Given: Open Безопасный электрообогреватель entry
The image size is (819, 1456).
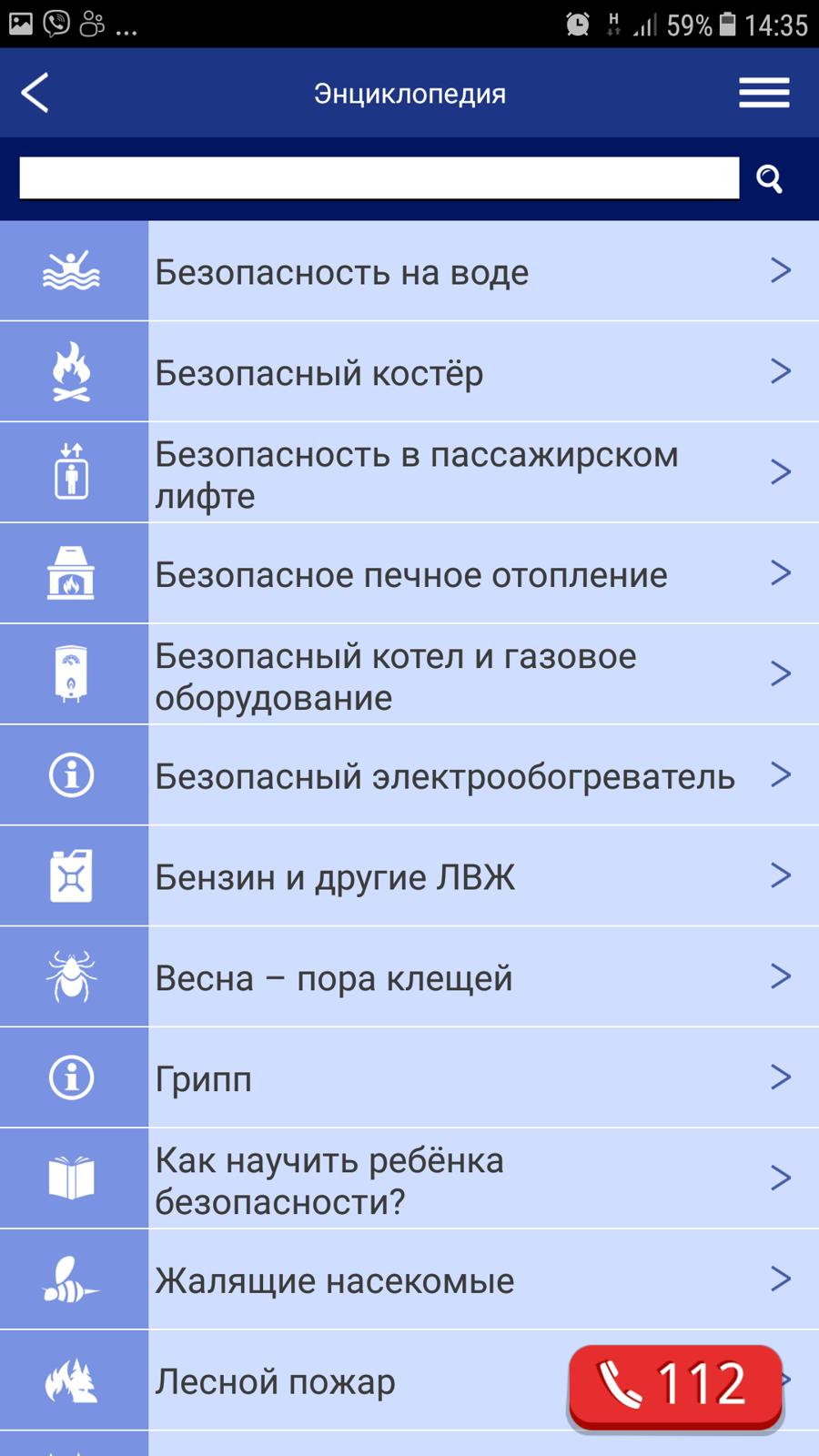Looking at the screenshot, I should point(409,775).
